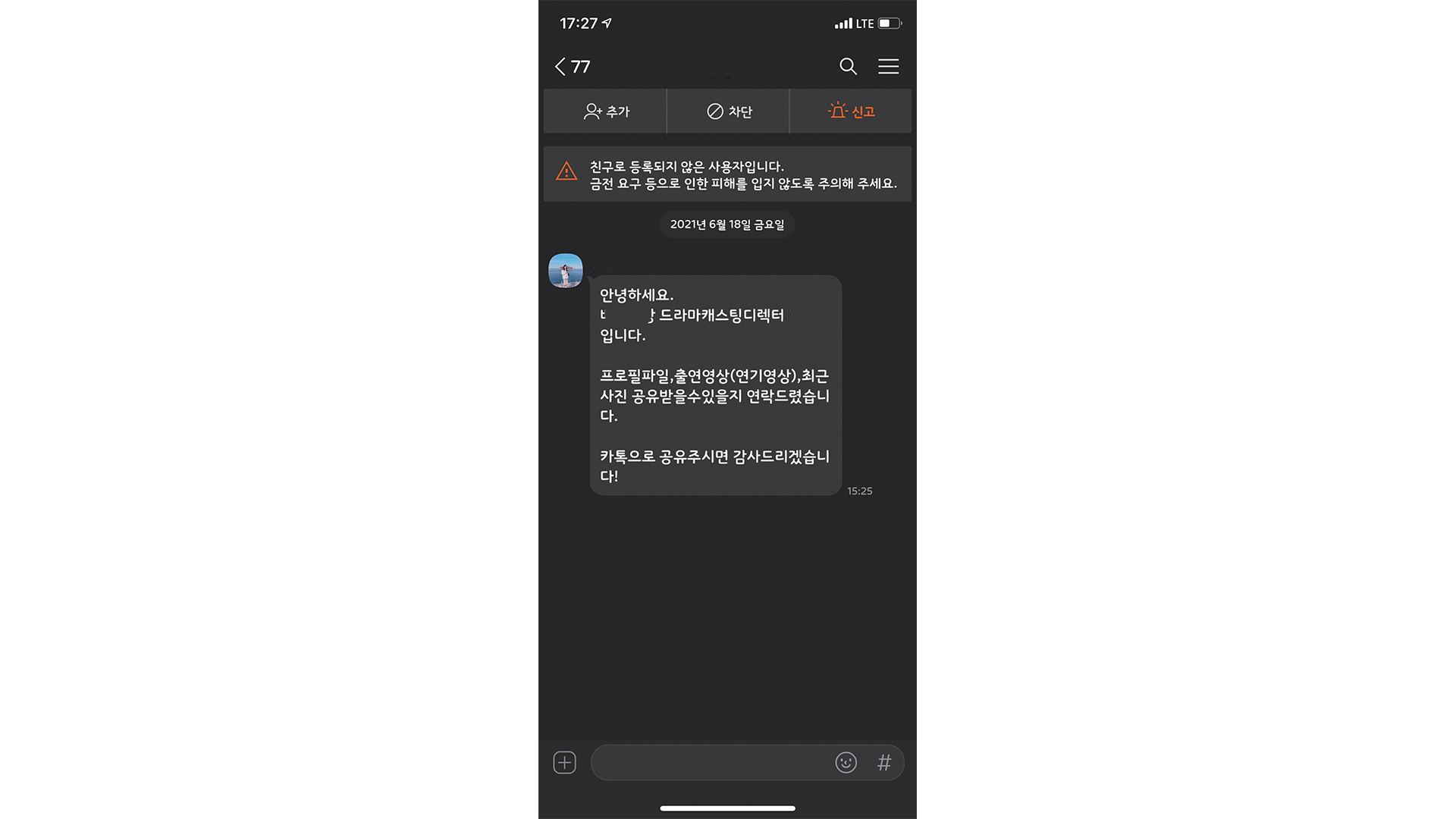Report this user with 신고
Viewport: 1456px width, 819px height.
click(x=851, y=111)
